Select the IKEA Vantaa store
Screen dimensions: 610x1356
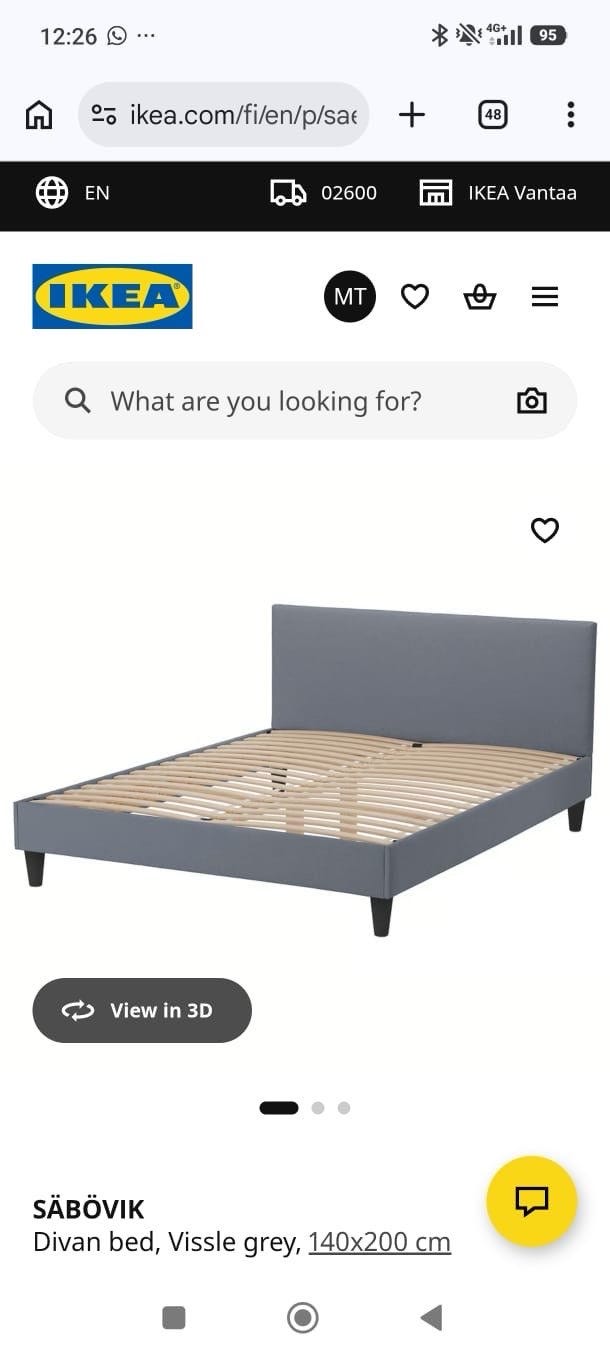pyautogui.click(x=498, y=193)
